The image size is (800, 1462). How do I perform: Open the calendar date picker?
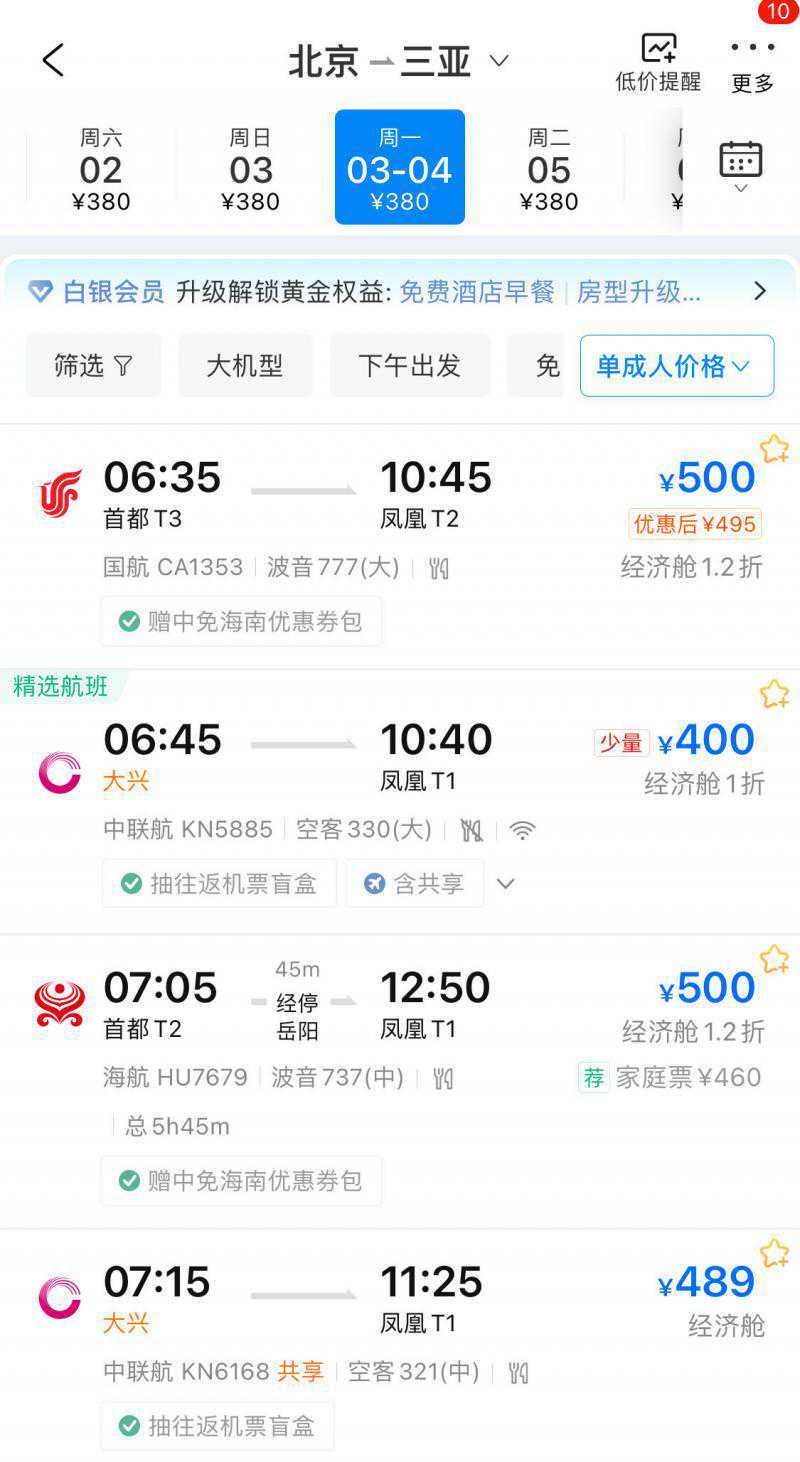[x=740, y=165]
